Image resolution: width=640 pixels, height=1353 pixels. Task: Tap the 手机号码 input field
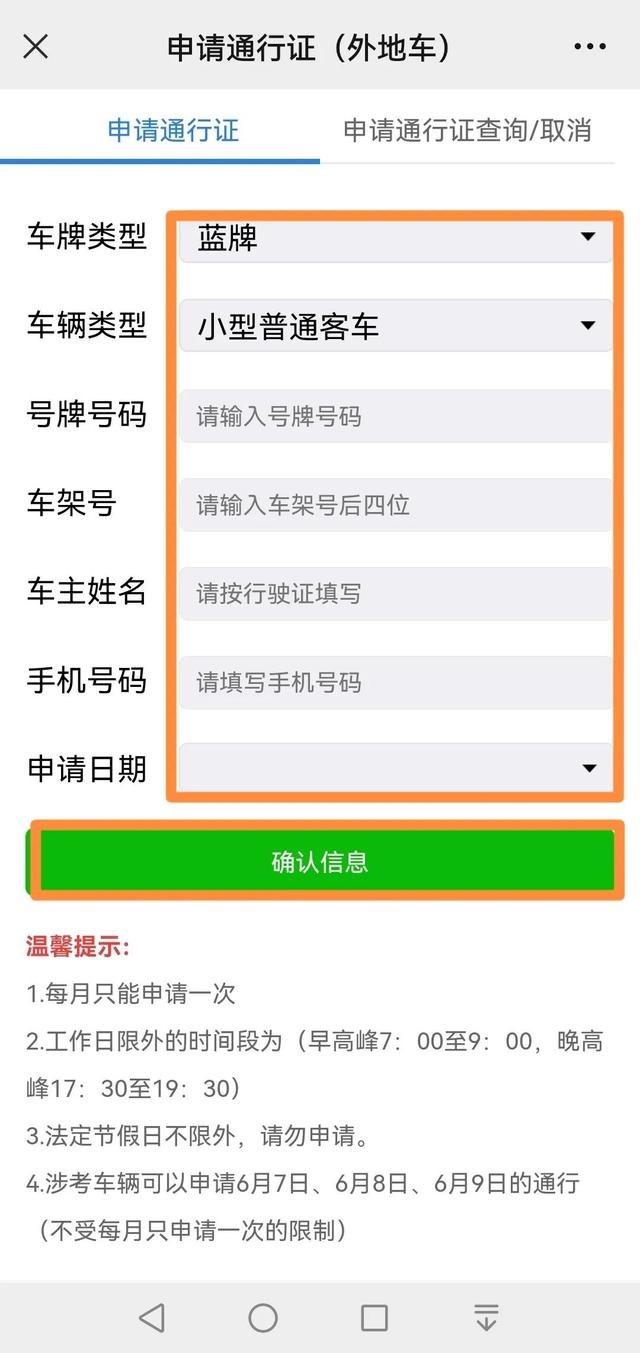396,683
